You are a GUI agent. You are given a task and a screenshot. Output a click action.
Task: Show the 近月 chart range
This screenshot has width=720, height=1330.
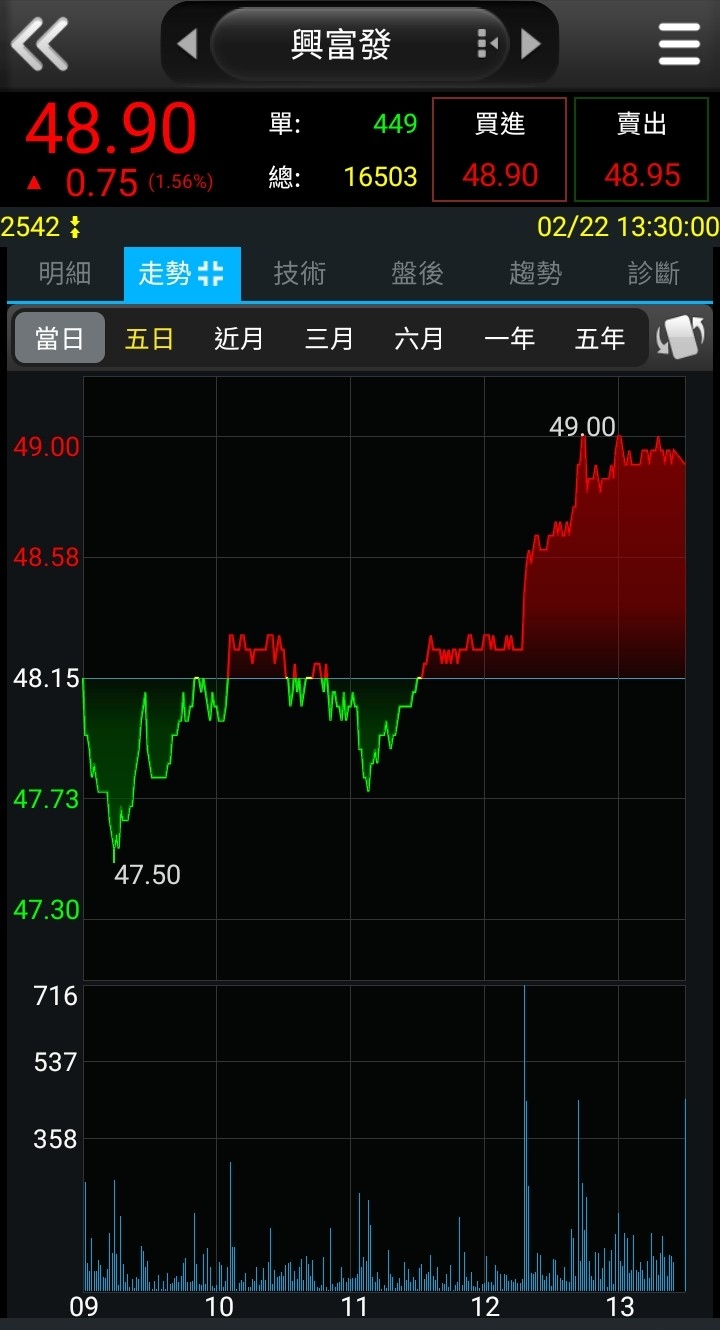[x=239, y=338]
